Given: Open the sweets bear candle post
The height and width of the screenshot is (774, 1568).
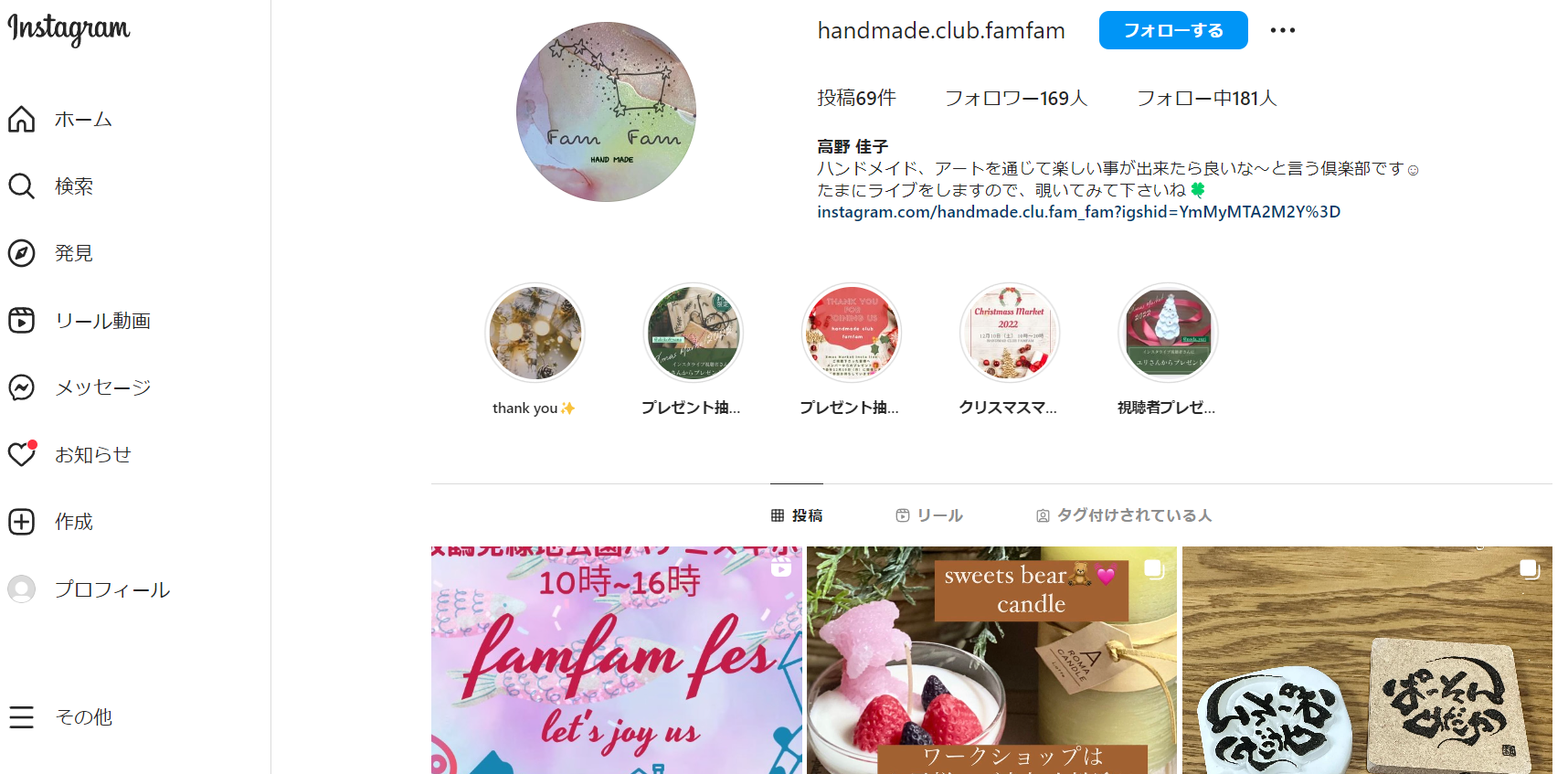Looking at the screenshot, I should point(991,661).
